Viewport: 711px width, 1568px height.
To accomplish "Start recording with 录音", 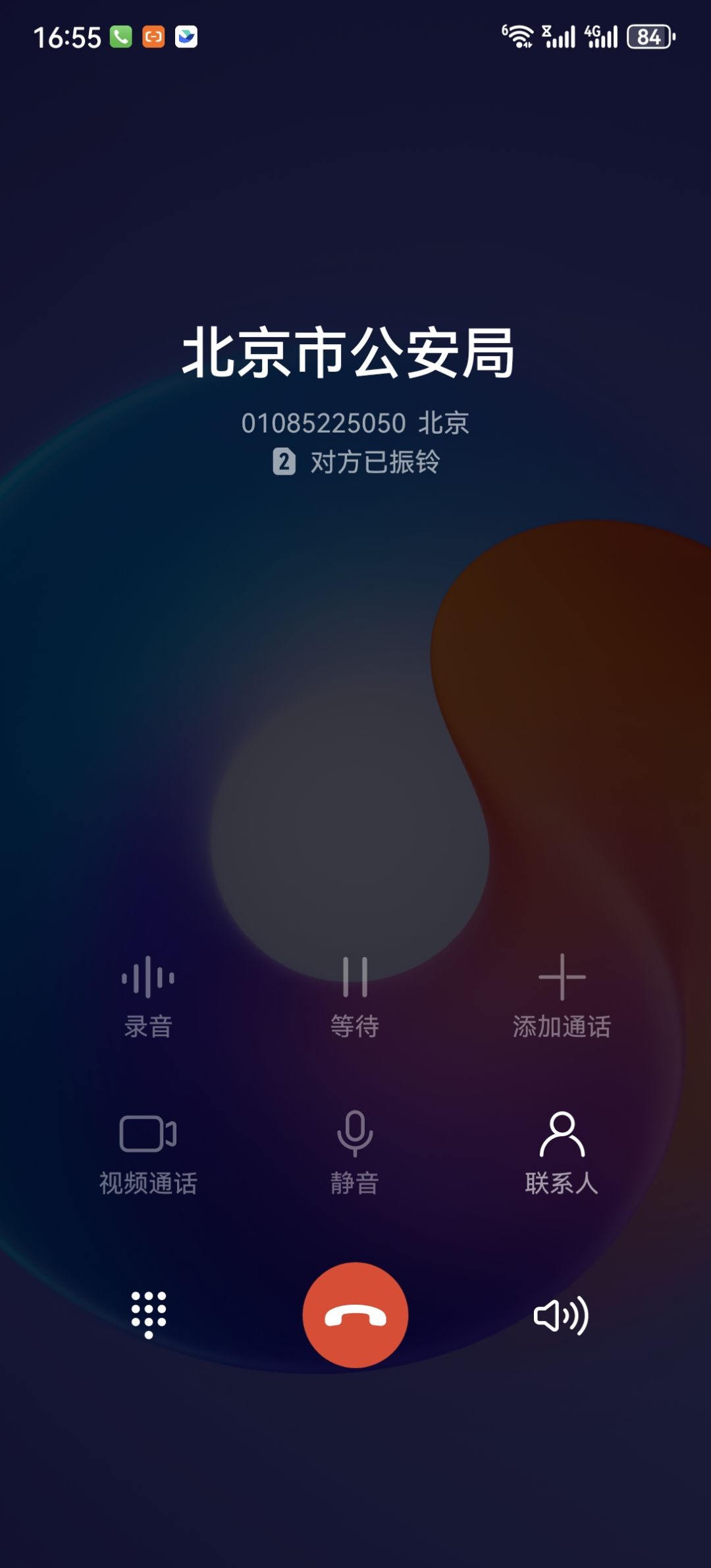I will pyautogui.click(x=148, y=996).
